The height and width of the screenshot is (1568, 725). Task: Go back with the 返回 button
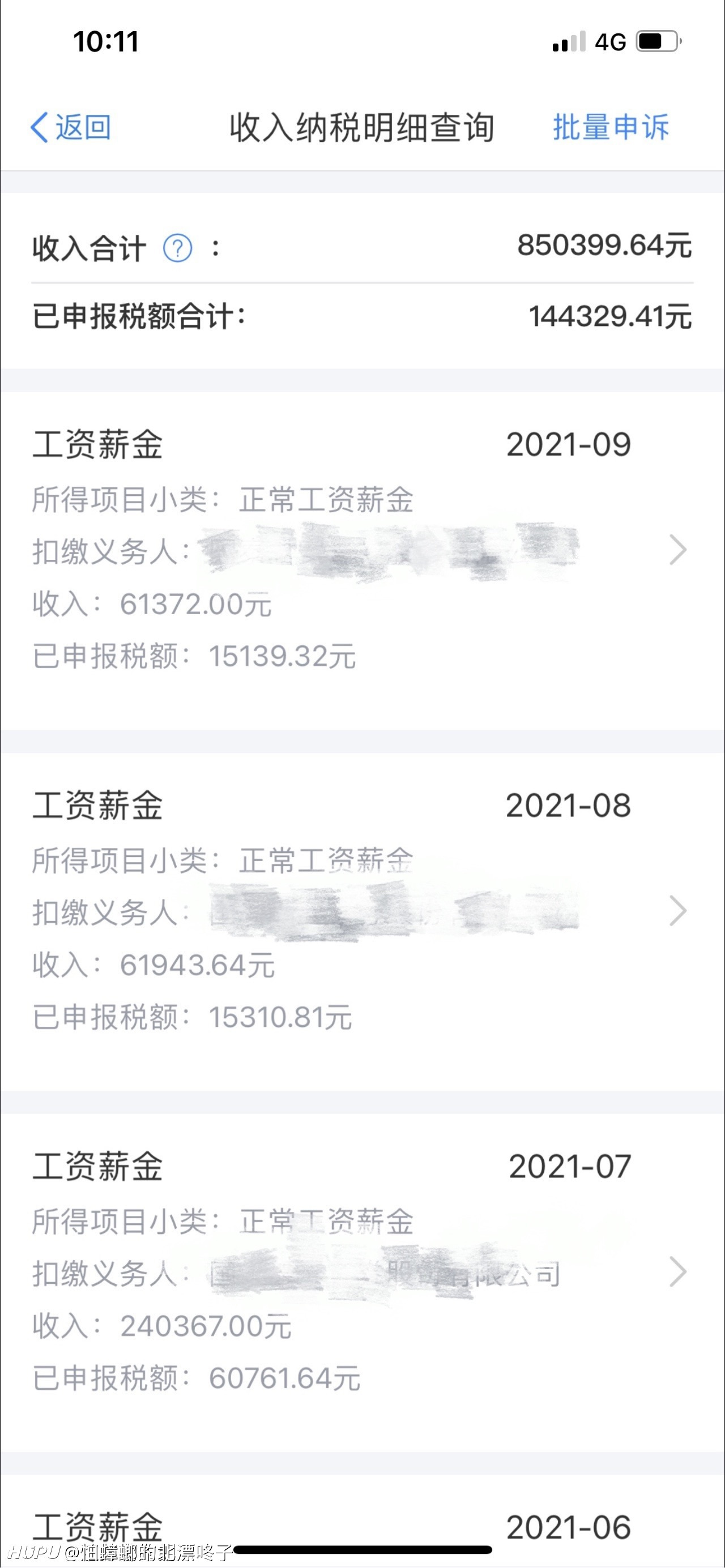(x=71, y=128)
